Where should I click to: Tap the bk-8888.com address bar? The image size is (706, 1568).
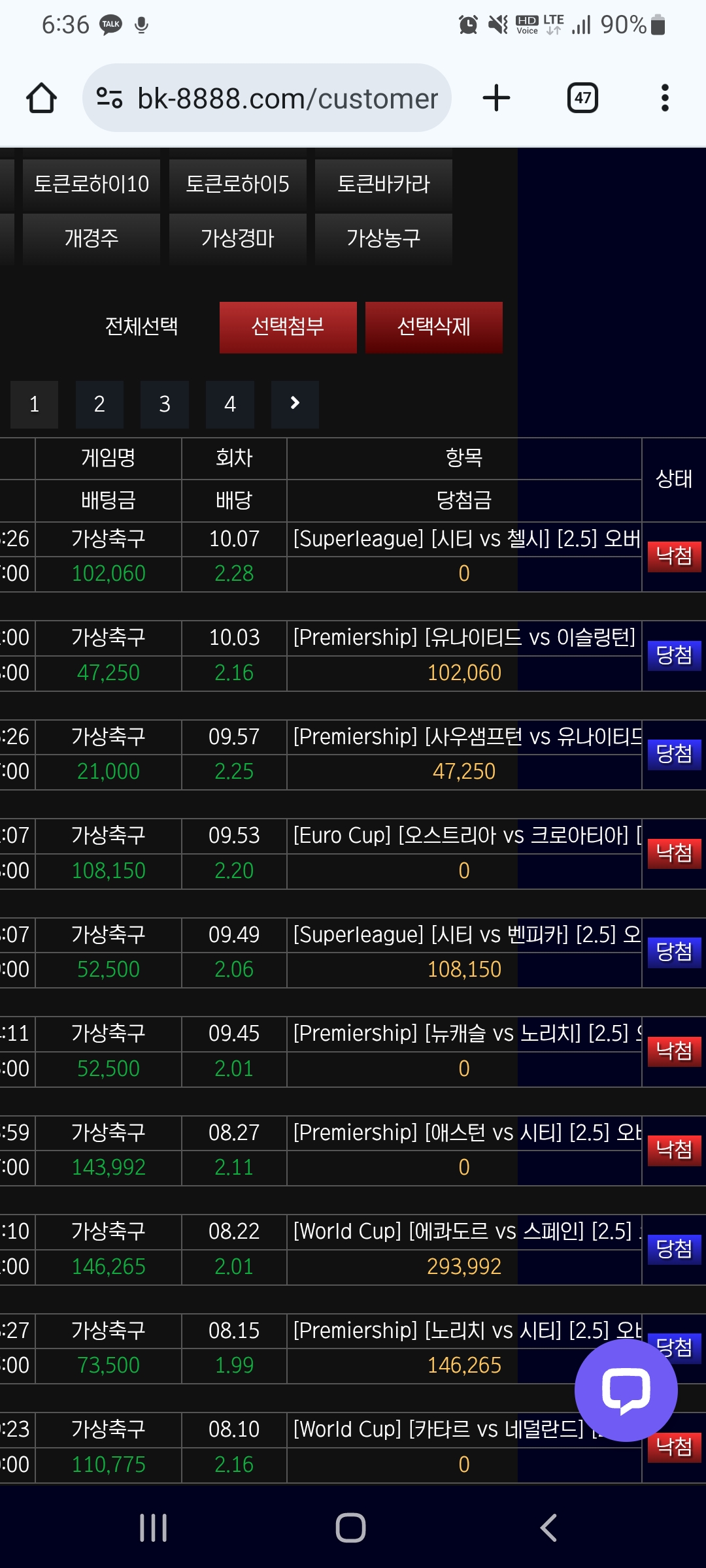coord(267,98)
